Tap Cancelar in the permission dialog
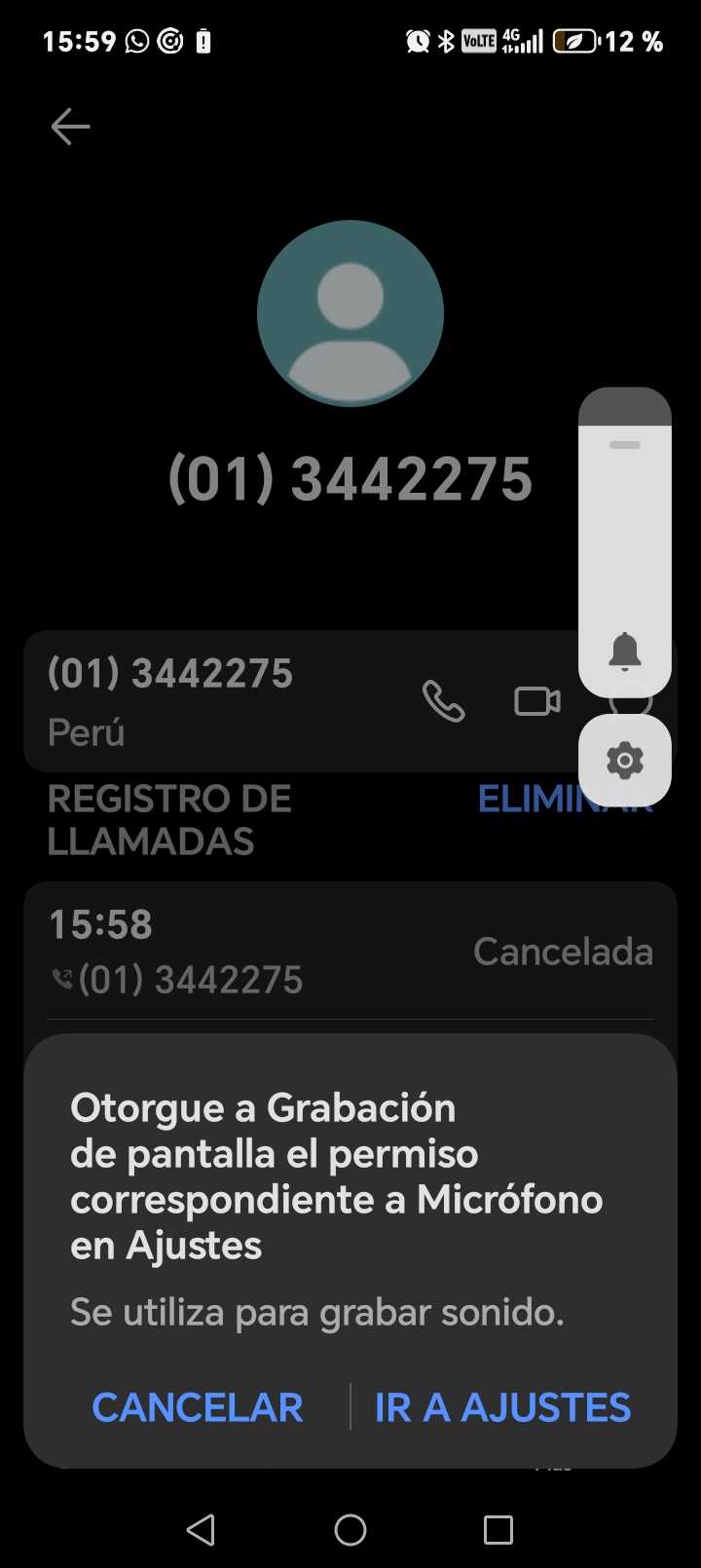 [x=198, y=1407]
